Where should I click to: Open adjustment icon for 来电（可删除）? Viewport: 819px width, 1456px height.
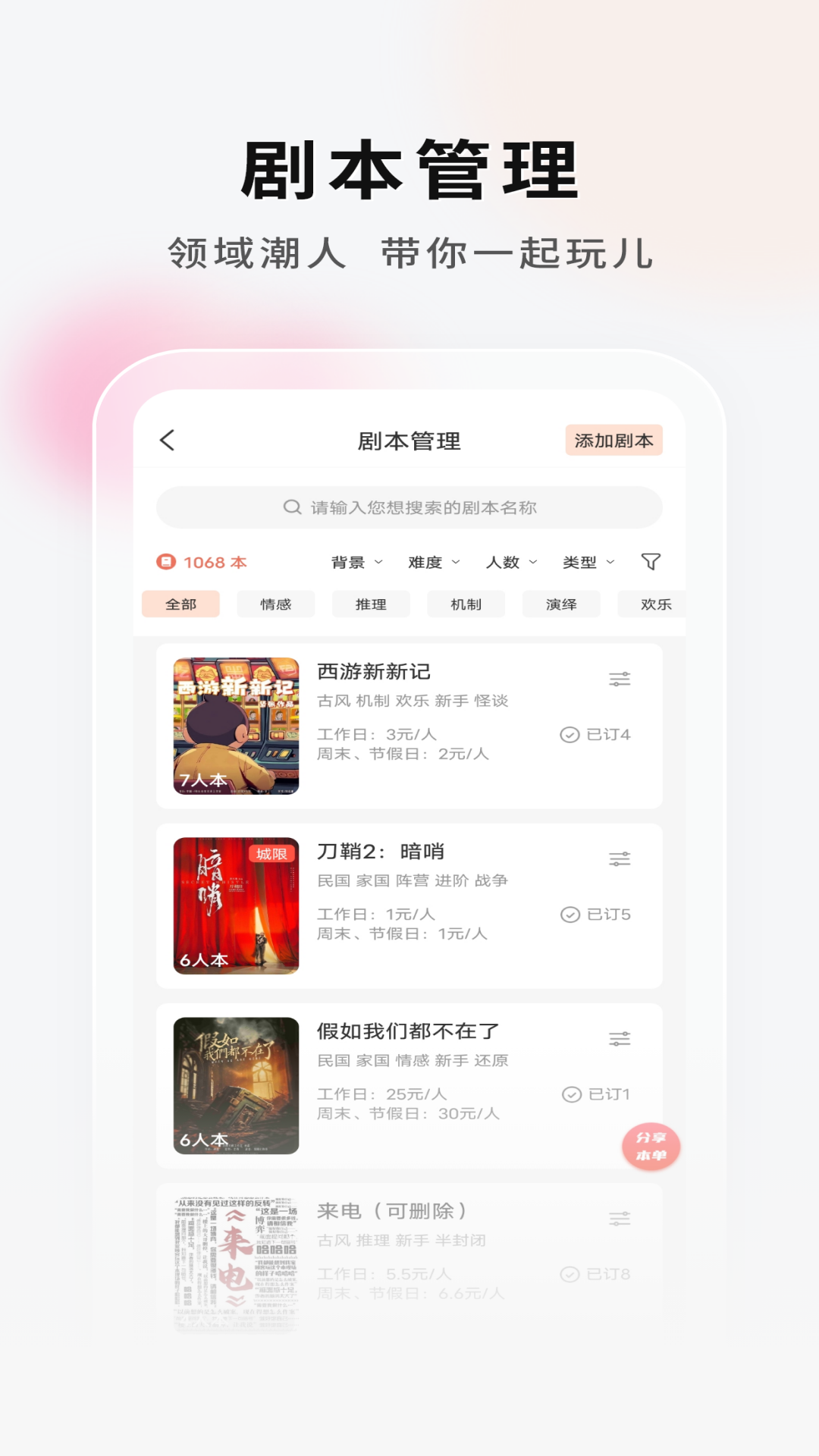621,1219
